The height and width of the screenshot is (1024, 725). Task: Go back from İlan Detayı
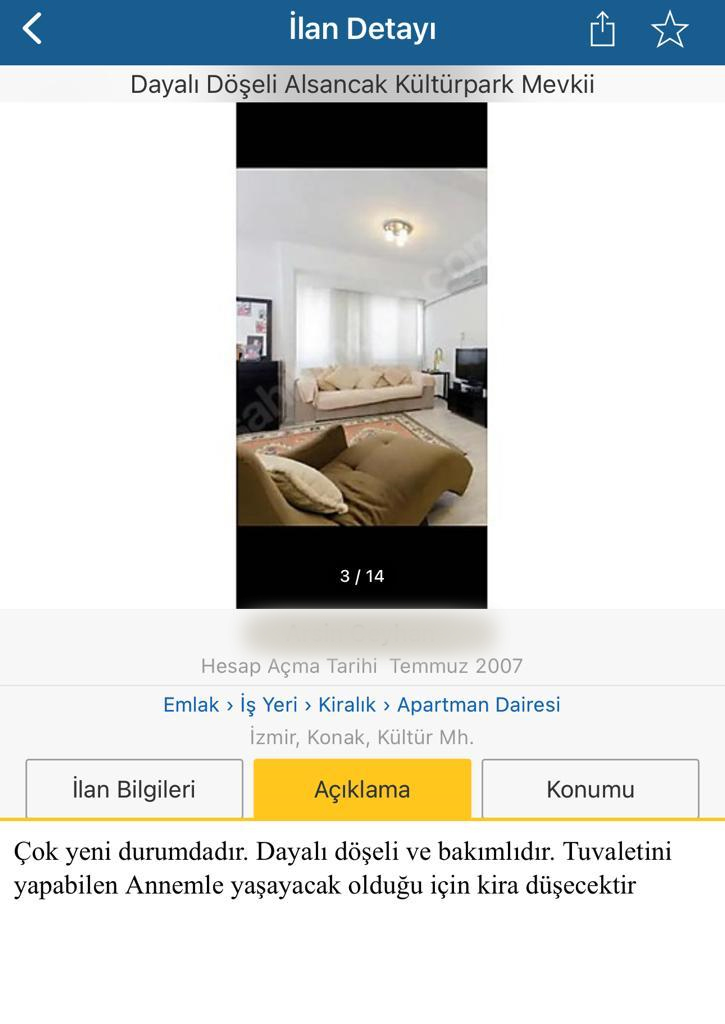[x=33, y=29]
